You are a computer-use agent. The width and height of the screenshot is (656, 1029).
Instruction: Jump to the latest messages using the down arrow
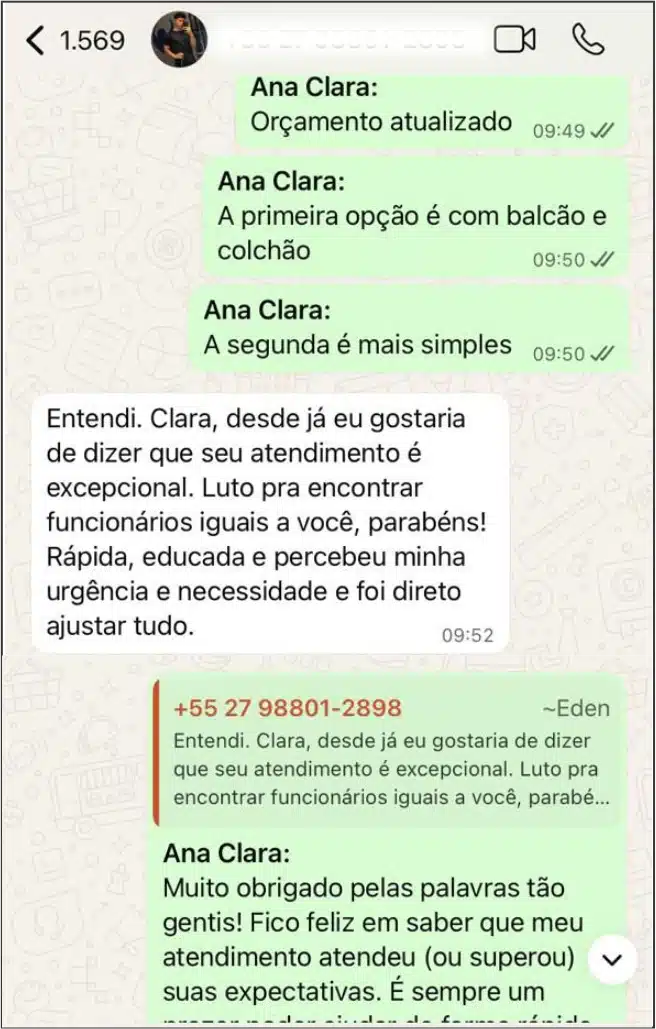tap(612, 961)
